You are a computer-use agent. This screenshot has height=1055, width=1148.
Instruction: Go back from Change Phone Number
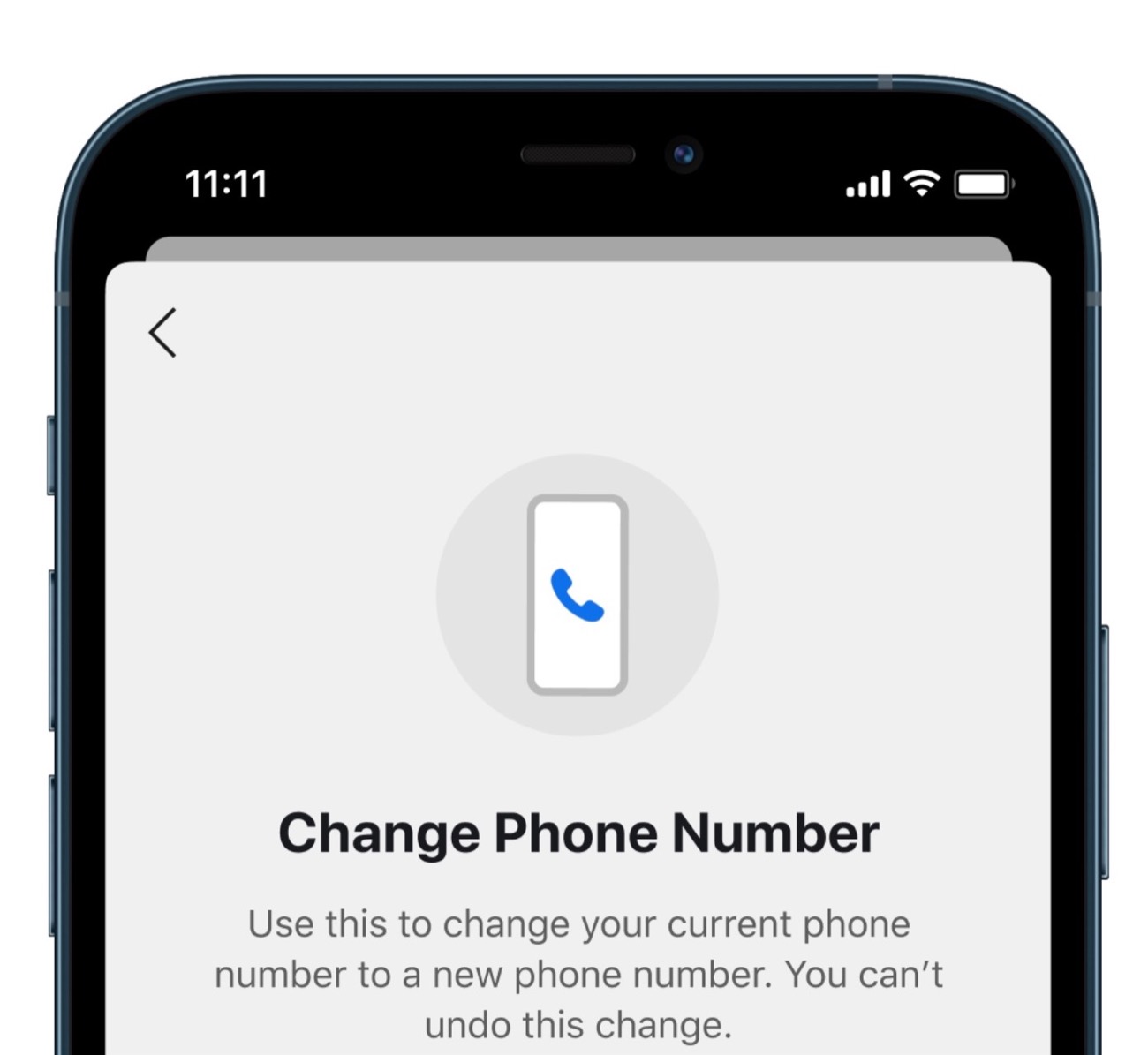pos(162,333)
